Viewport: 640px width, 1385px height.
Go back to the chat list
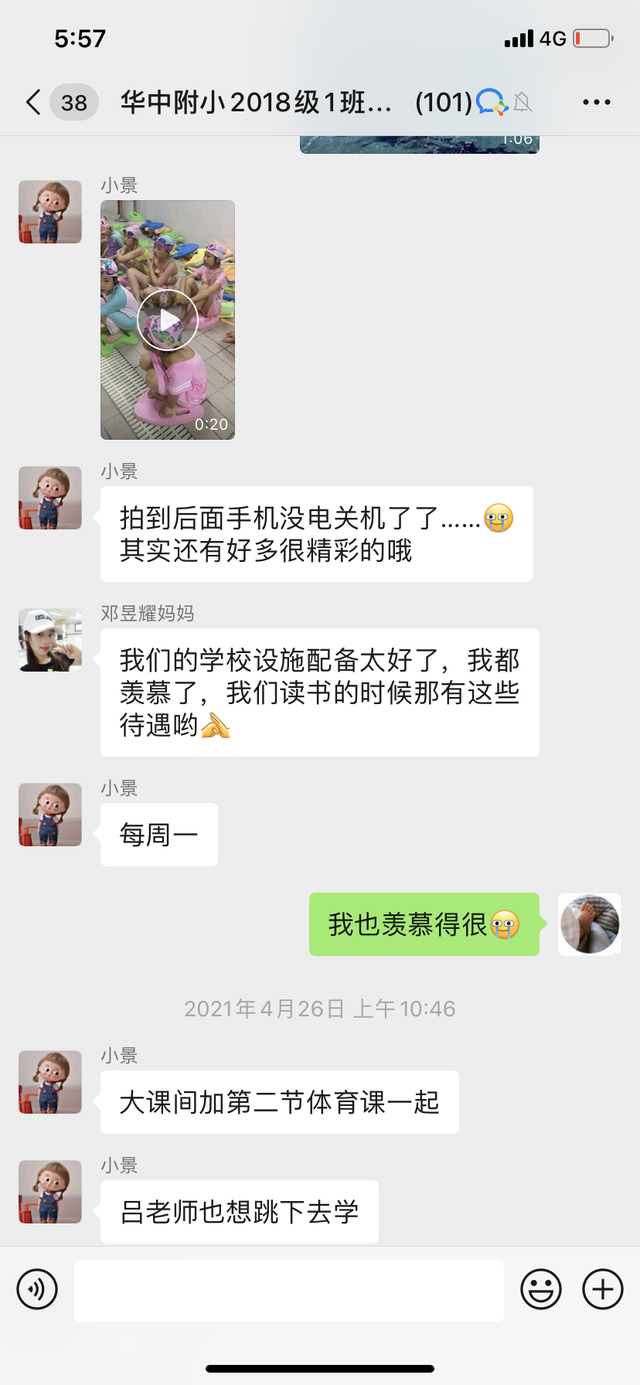point(34,102)
